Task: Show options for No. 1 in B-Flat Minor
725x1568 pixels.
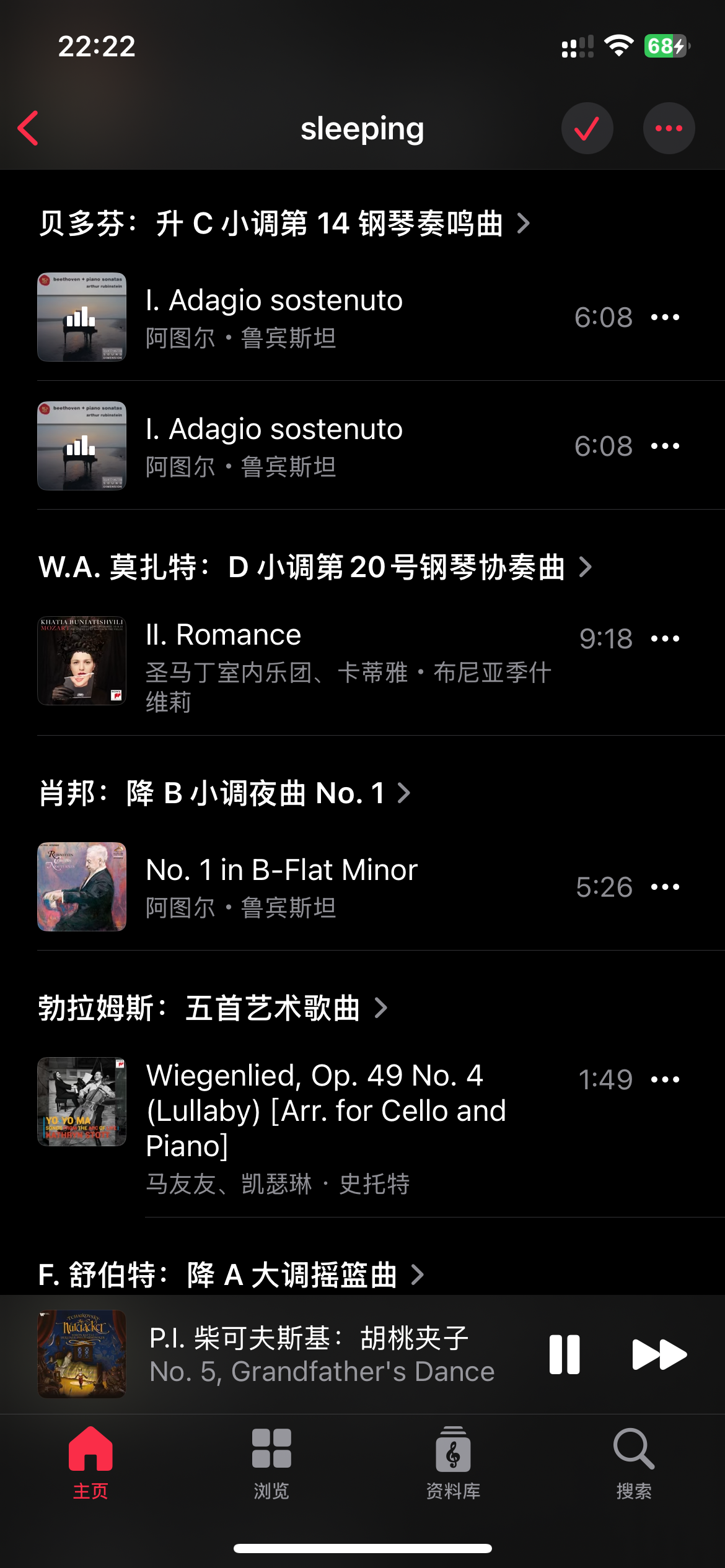Action: point(666,887)
